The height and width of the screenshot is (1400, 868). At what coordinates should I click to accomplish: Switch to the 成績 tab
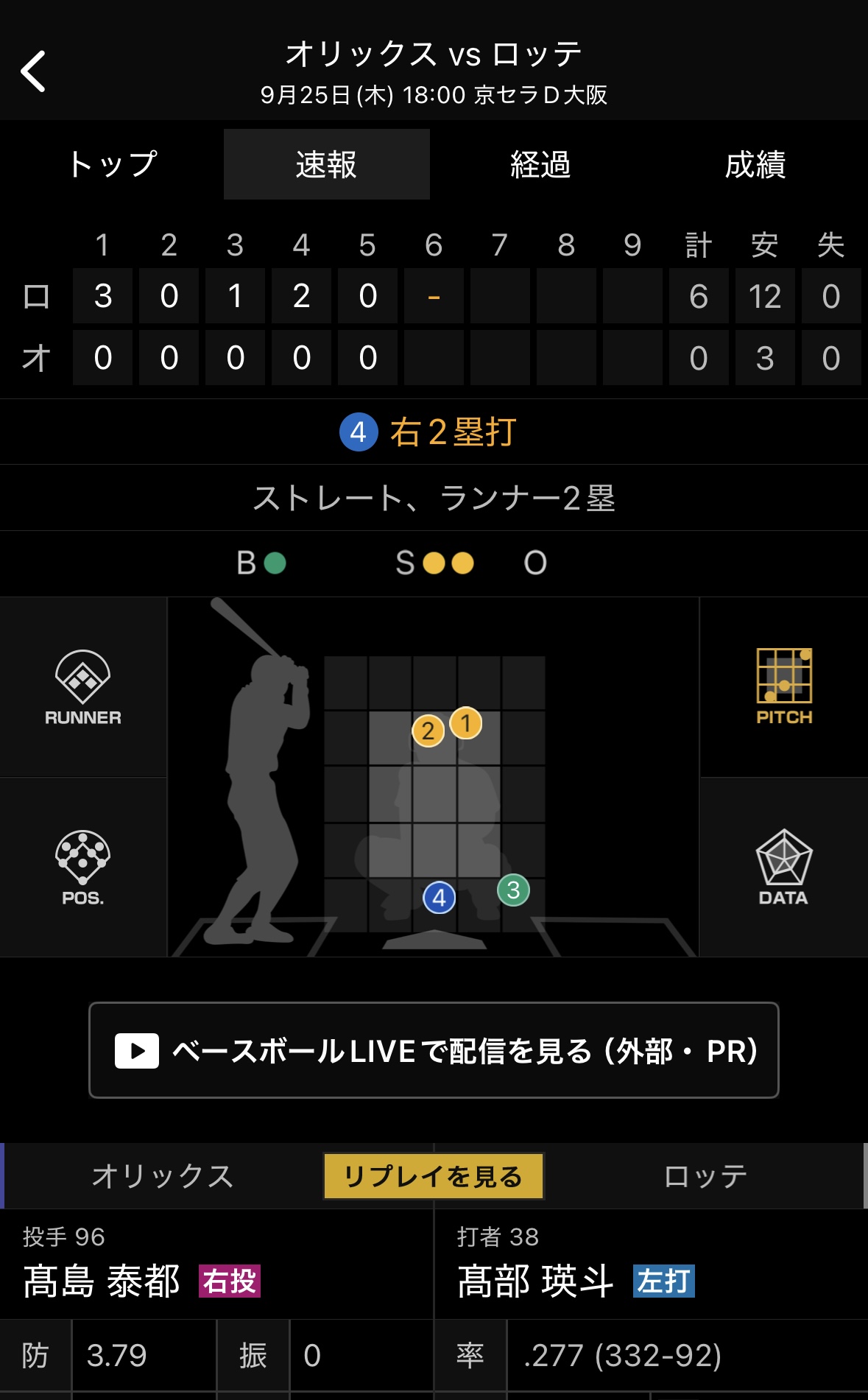coord(755,164)
